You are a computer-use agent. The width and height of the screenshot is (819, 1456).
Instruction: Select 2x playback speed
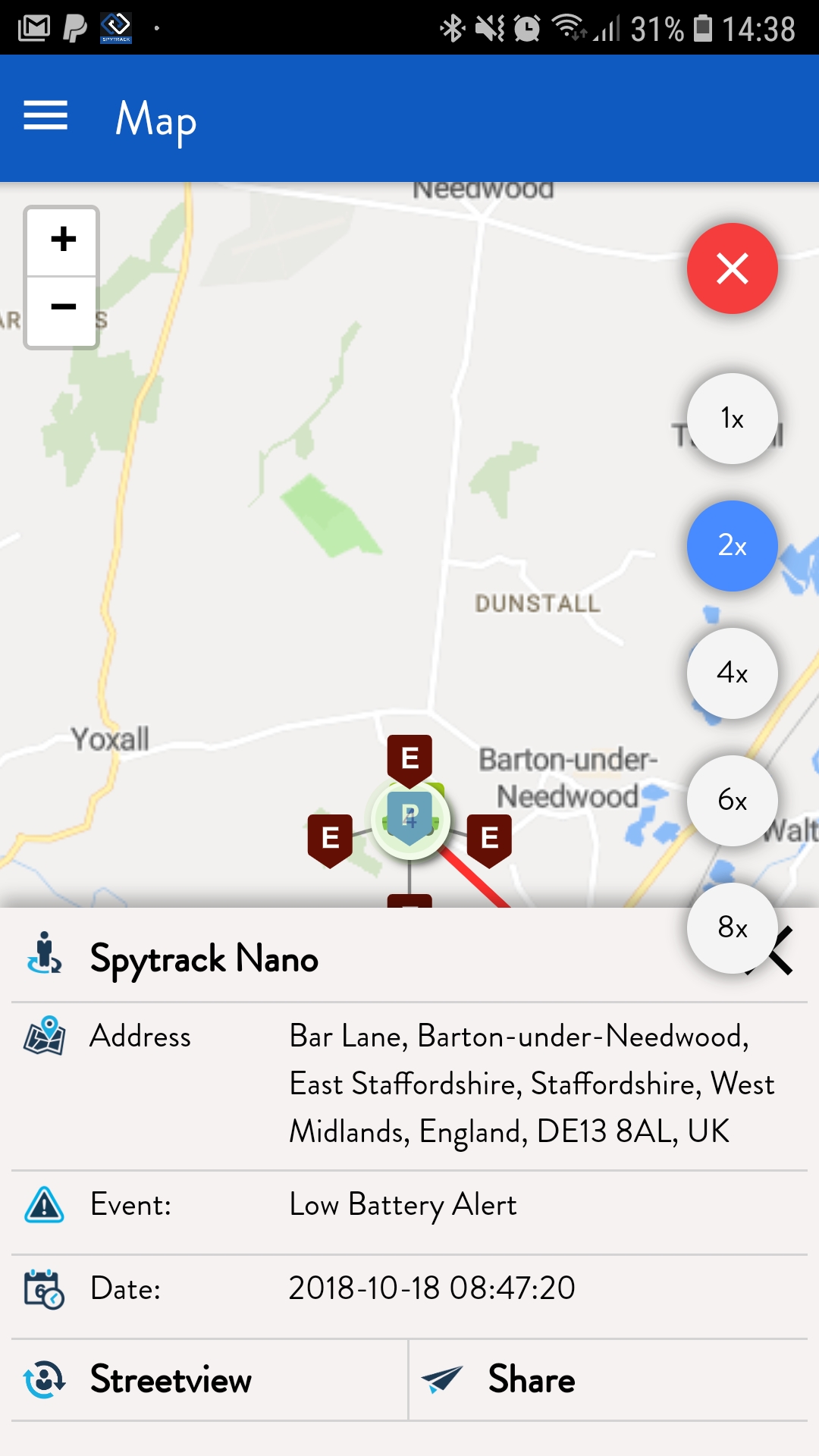[733, 546]
